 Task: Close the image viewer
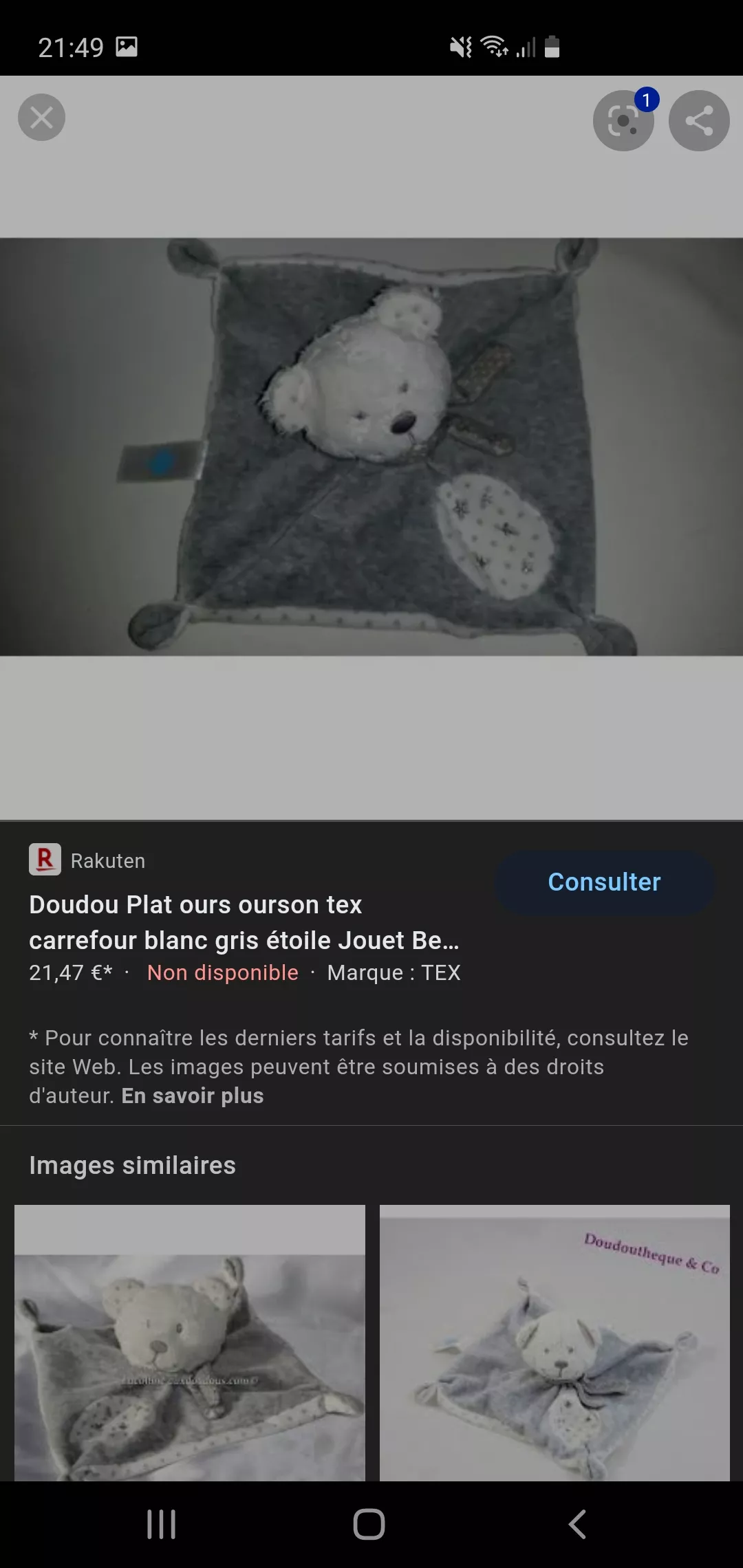coord(41,118)
